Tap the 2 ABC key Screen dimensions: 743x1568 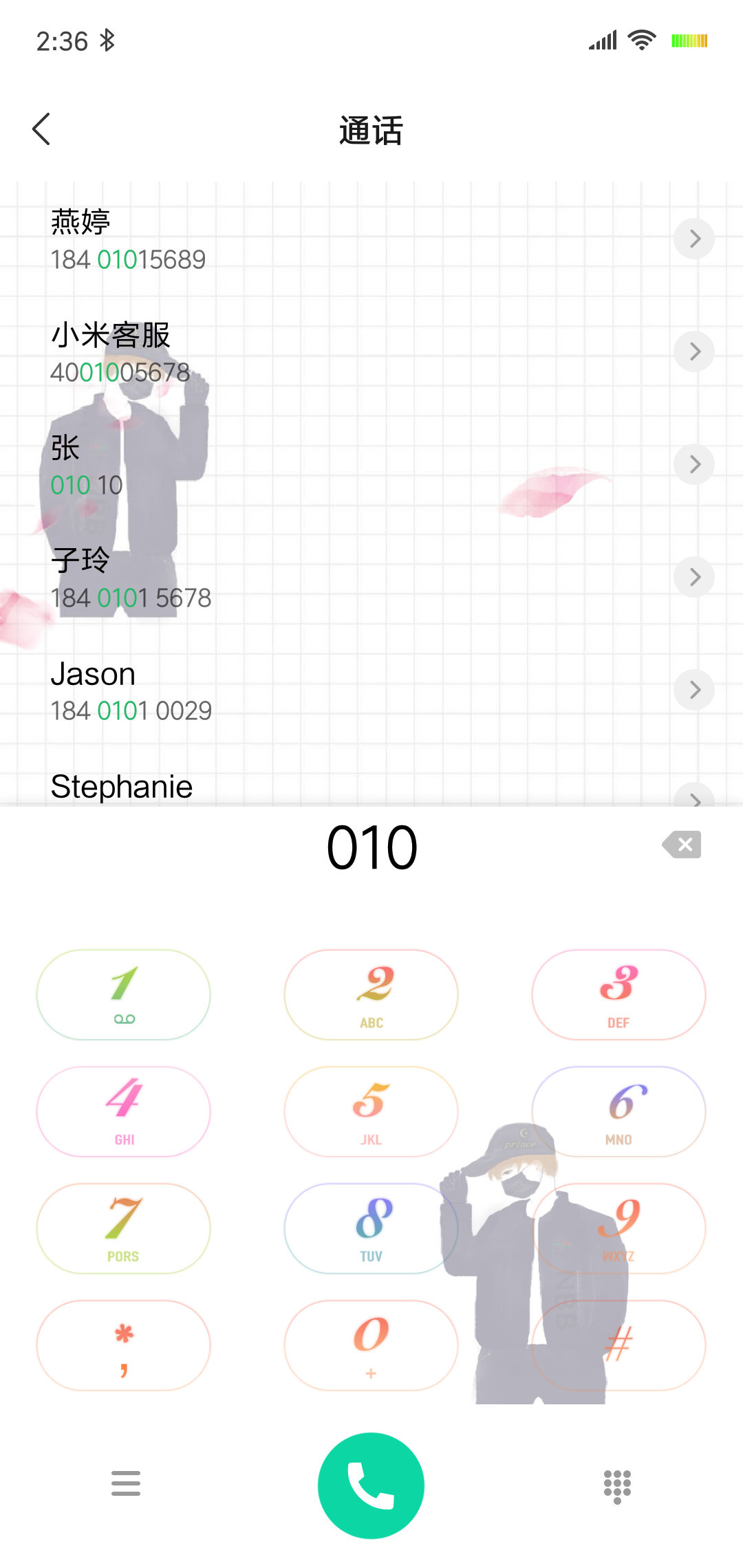pos(371,995)
